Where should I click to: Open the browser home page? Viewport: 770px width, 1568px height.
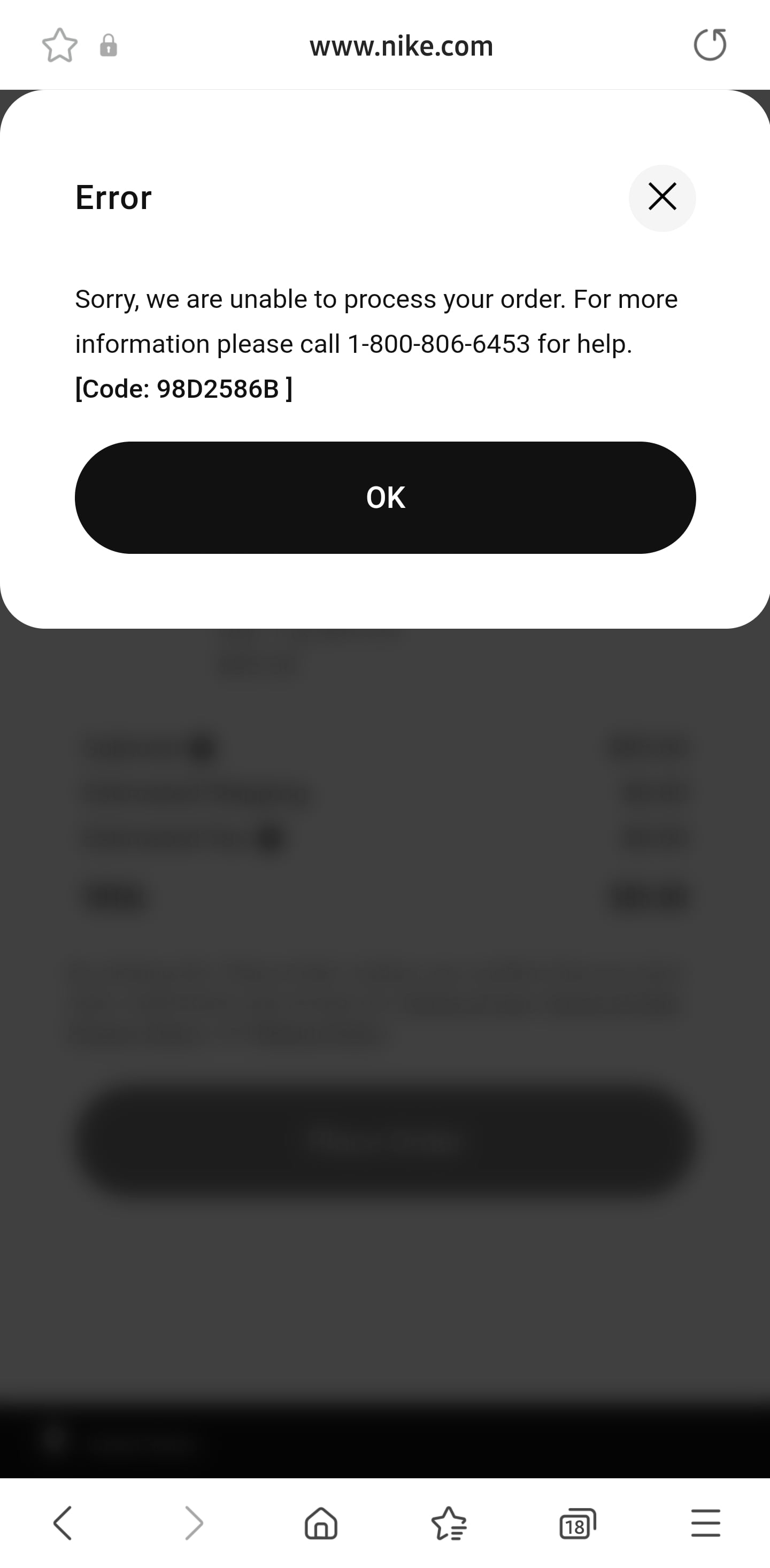(x=321, y=1523)
